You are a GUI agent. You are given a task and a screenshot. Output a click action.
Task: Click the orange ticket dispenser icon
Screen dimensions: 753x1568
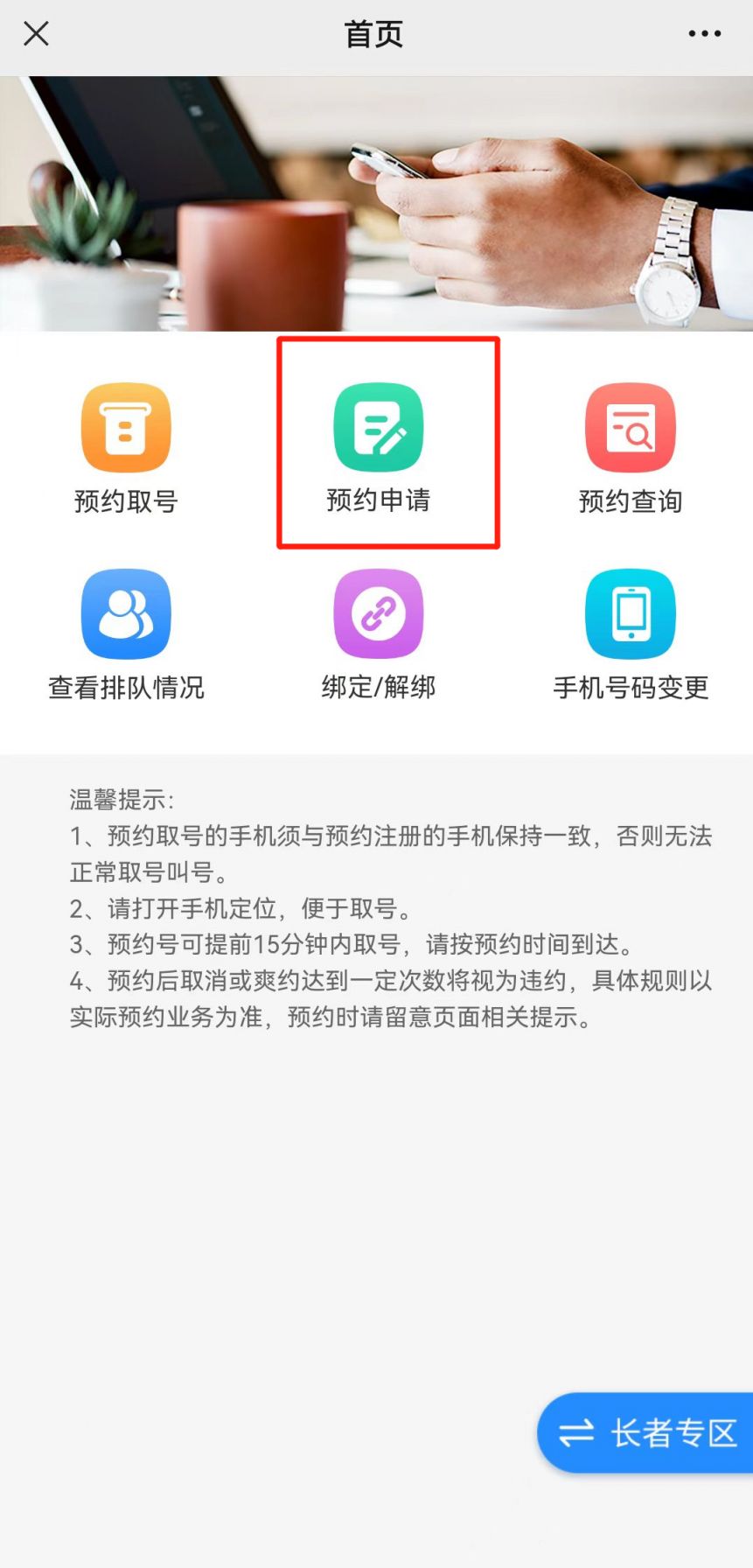[125, 429]
